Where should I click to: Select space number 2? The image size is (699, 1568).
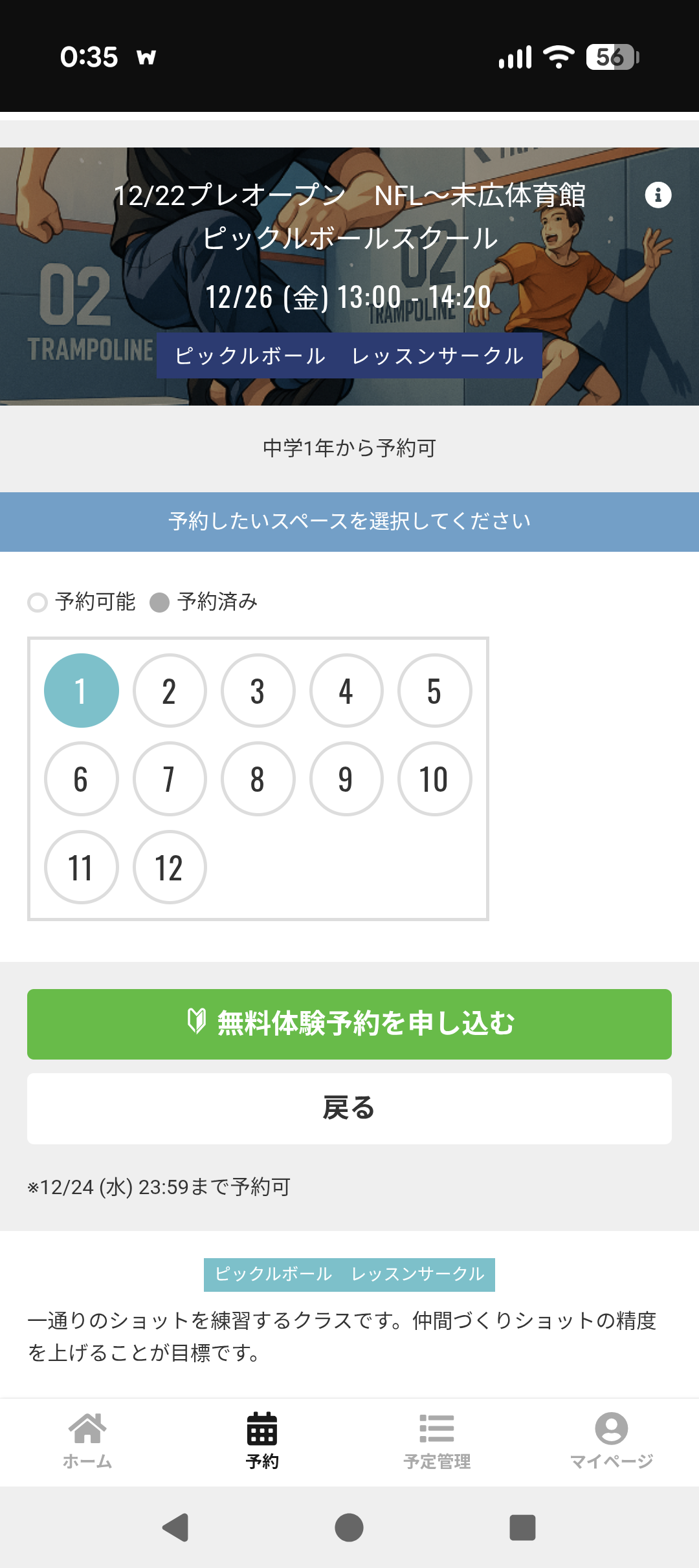point(170,691)
